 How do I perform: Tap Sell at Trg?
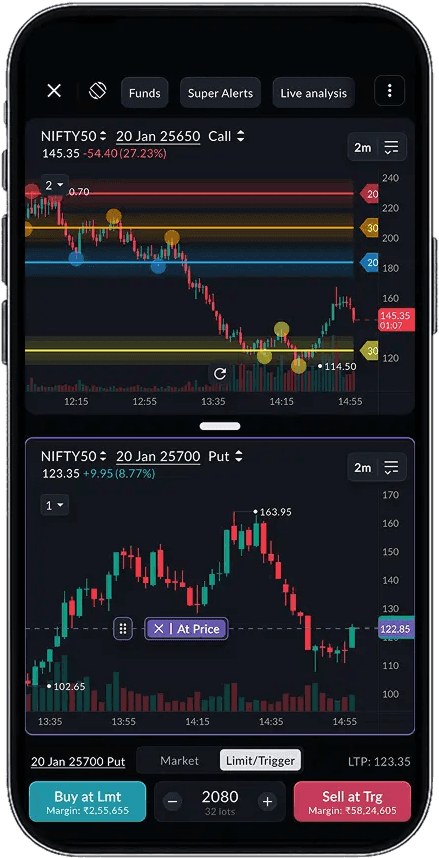353,802
